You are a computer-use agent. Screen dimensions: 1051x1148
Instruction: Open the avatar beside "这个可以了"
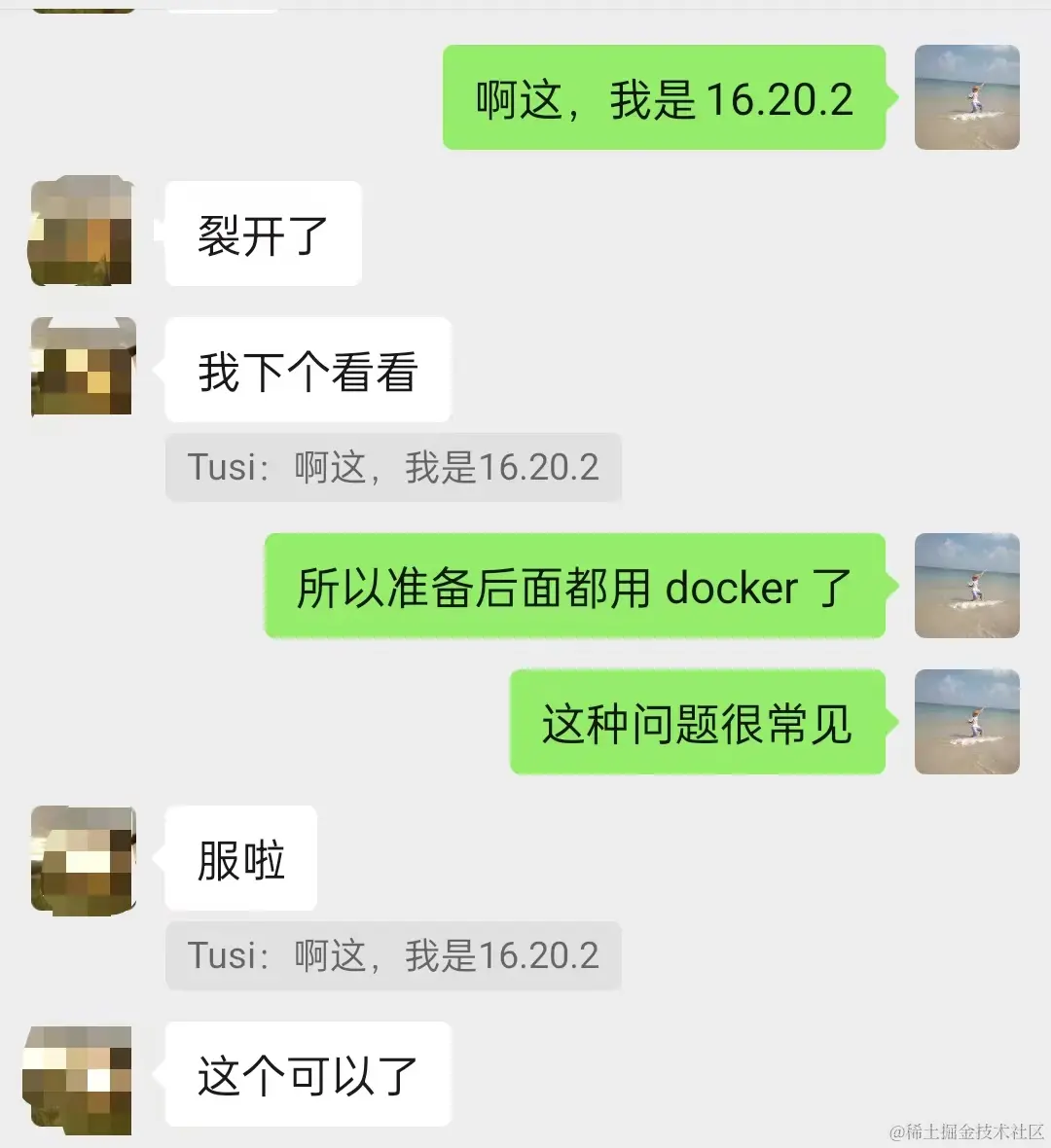point(78,1078)
